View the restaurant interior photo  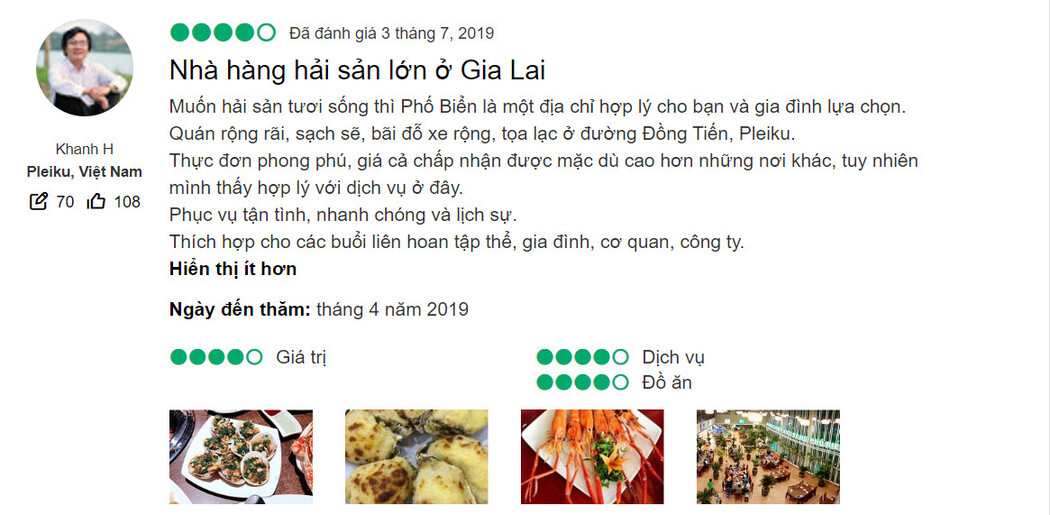[768, 456]
